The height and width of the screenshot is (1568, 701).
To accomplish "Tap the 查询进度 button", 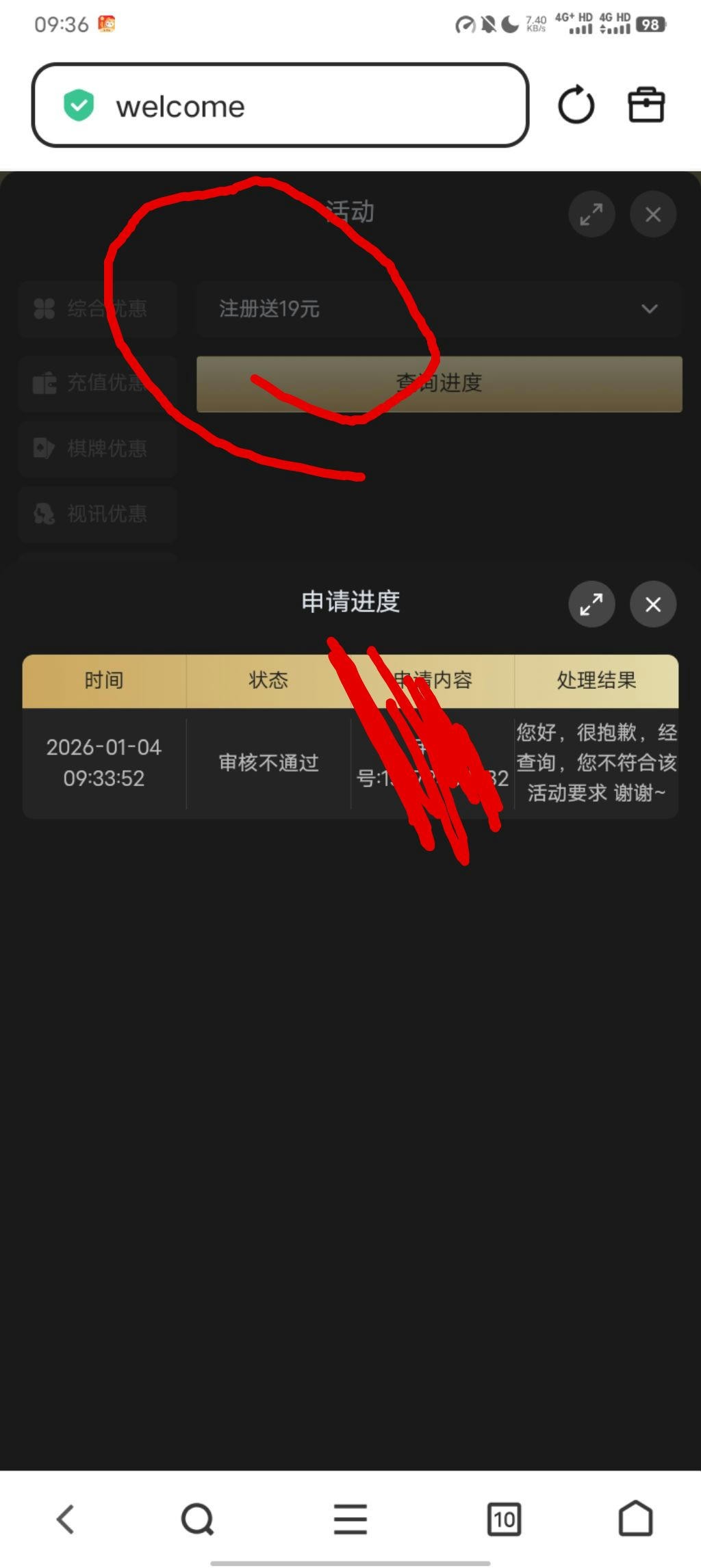I will click(439, 384).
